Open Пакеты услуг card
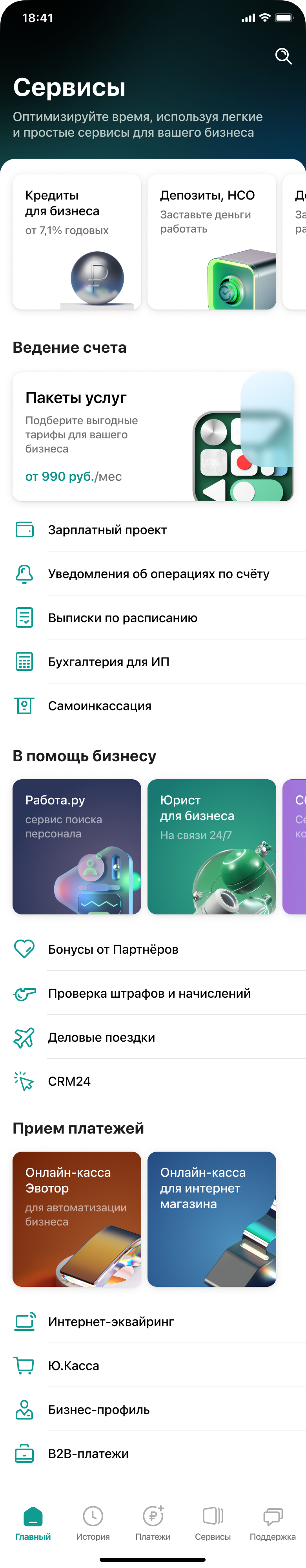Screen dimensions: 306x1568 pos(153,436)
